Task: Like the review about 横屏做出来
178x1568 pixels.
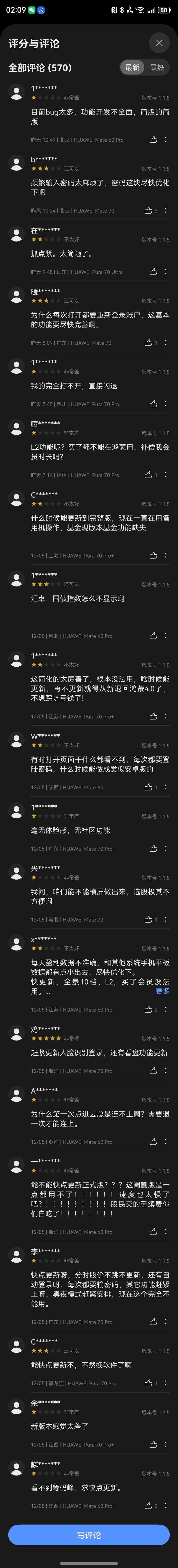Action: click(x=148, y=920)
